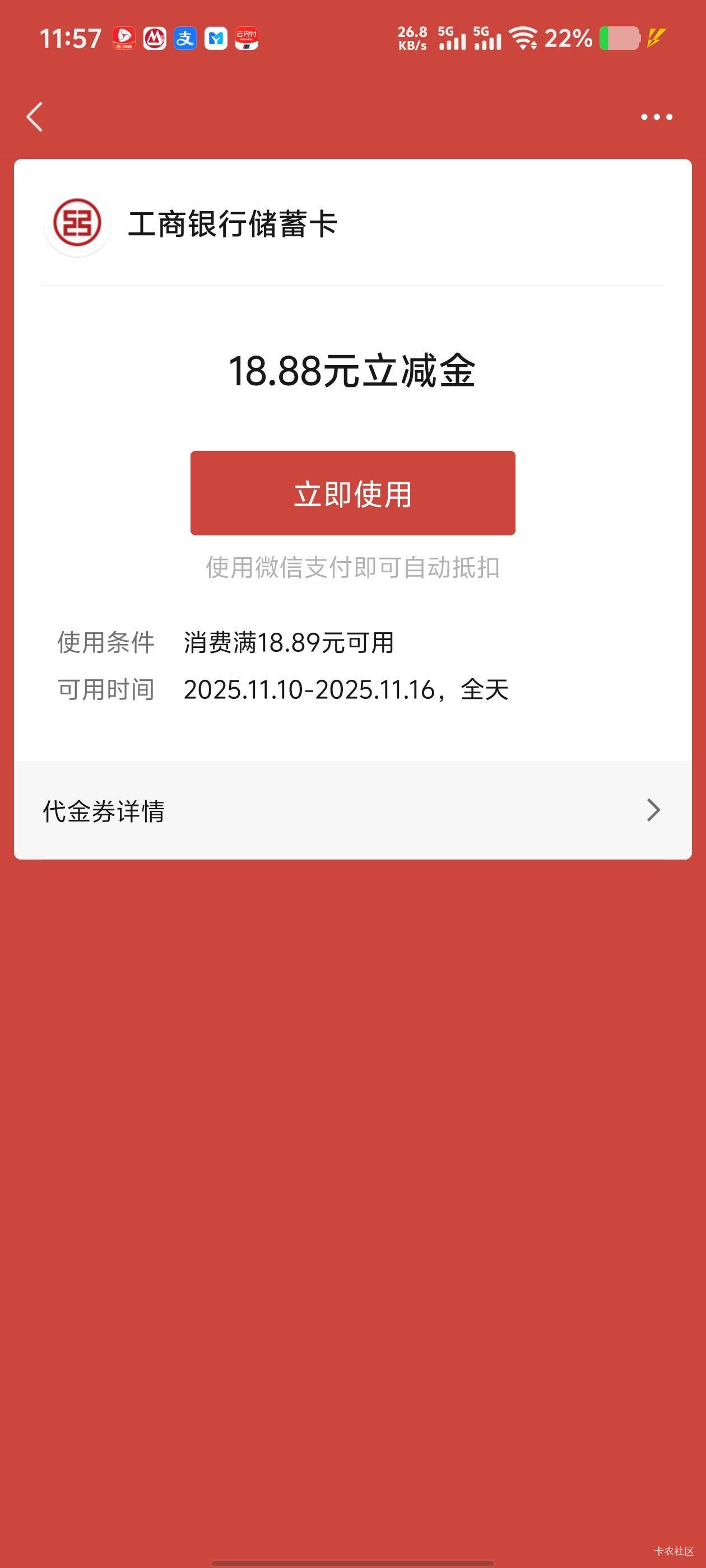The width and height of the screenshot is (706, 1568).
Task: Open the 代金券详情 row
Action: pyautogui.click(x=352, y=810)
